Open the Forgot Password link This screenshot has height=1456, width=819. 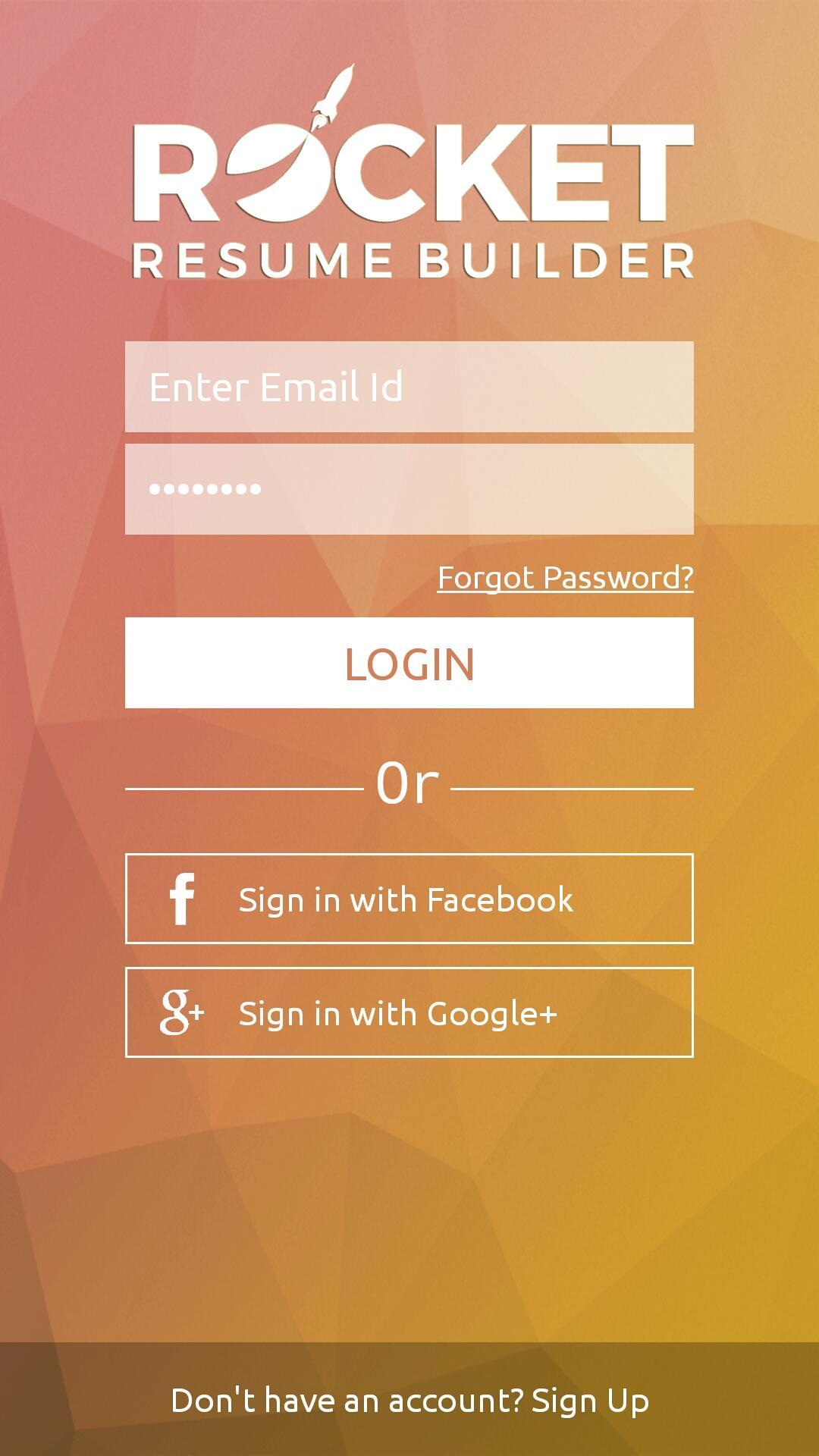[x=565, y=578]
